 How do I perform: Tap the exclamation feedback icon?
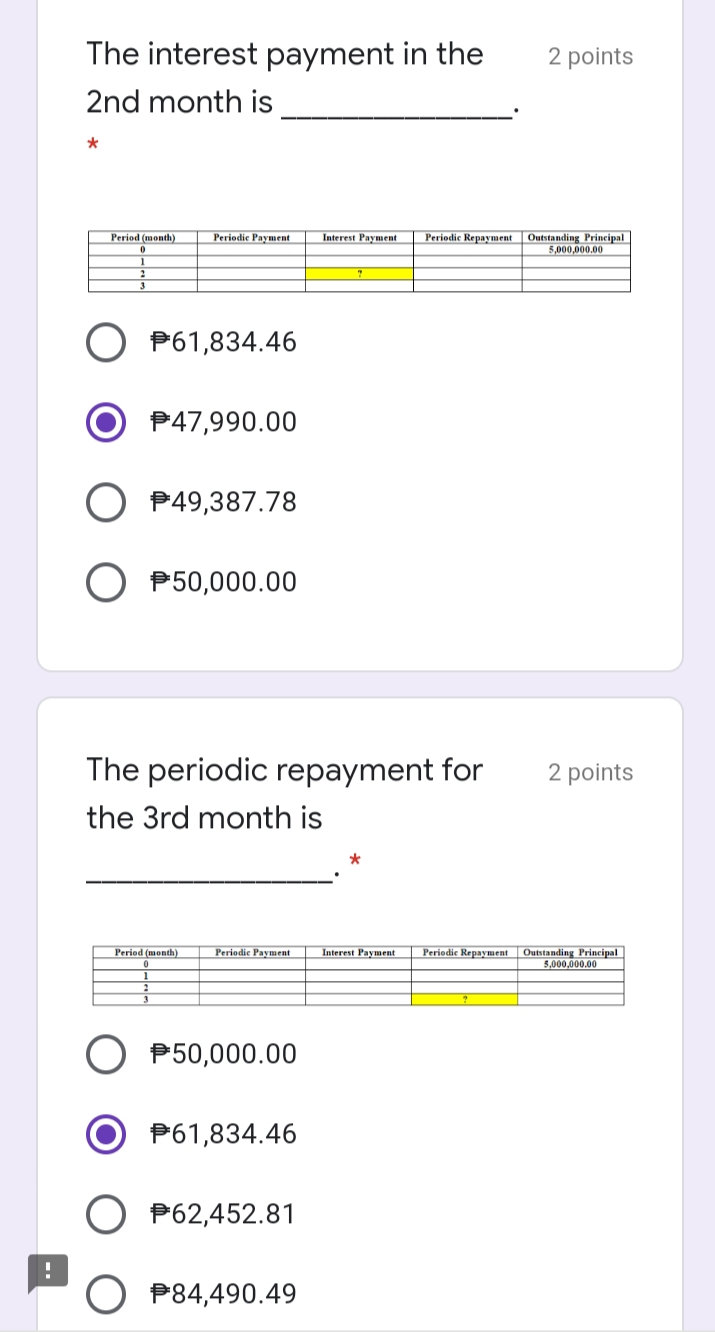click(46, 1273)
